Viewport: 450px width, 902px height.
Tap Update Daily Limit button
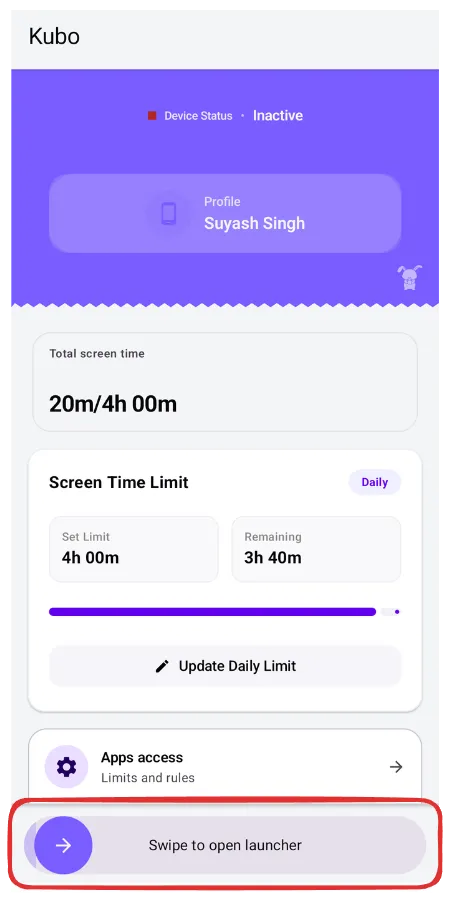coord(225,666)
